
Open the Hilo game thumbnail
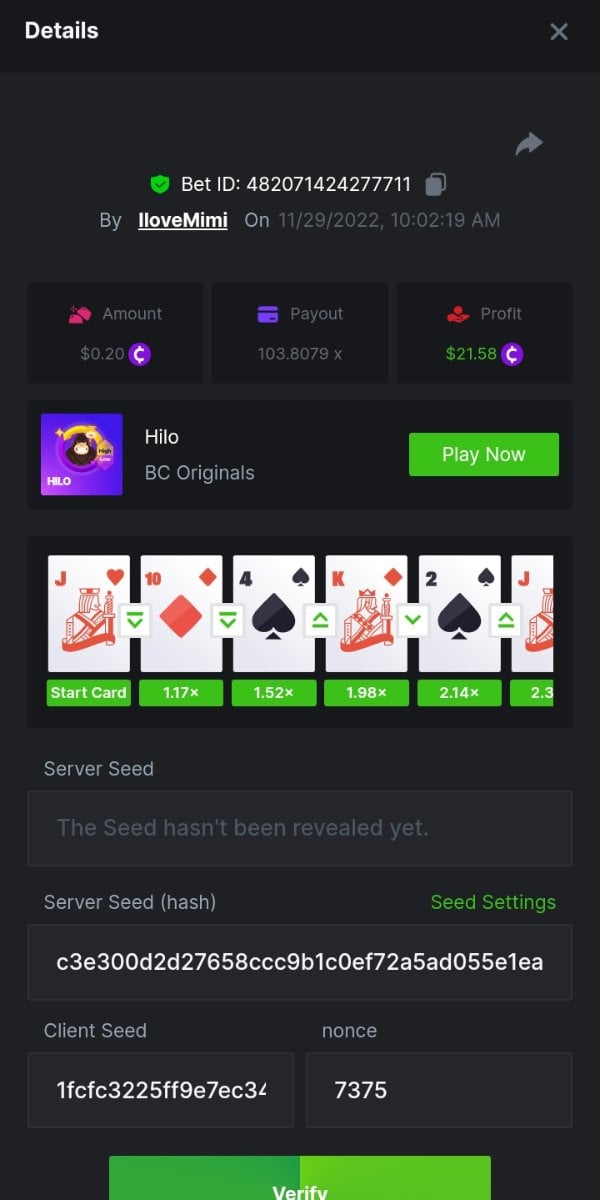click(82, 454)
